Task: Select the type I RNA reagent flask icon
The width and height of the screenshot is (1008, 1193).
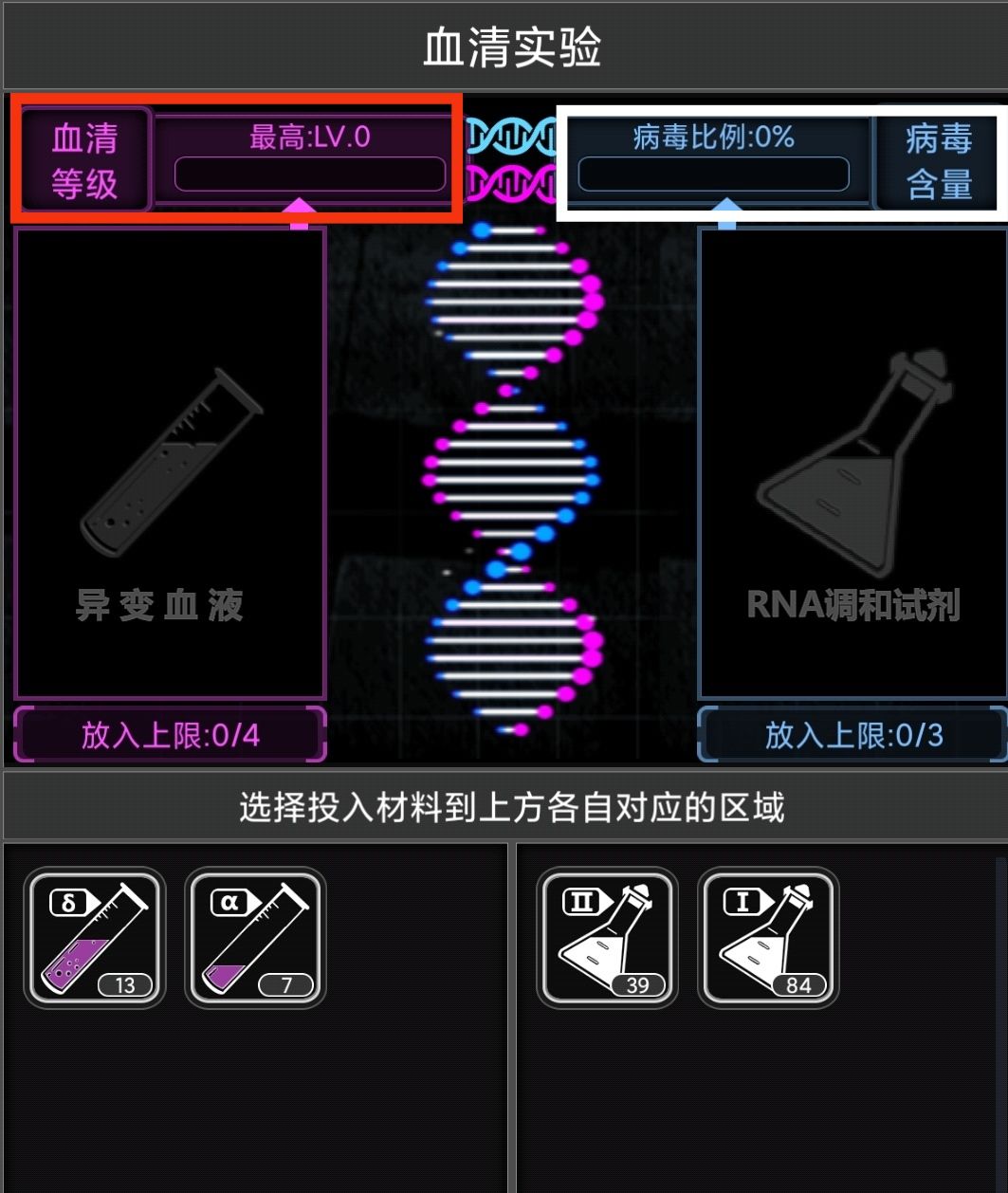Action: (766, 938)
